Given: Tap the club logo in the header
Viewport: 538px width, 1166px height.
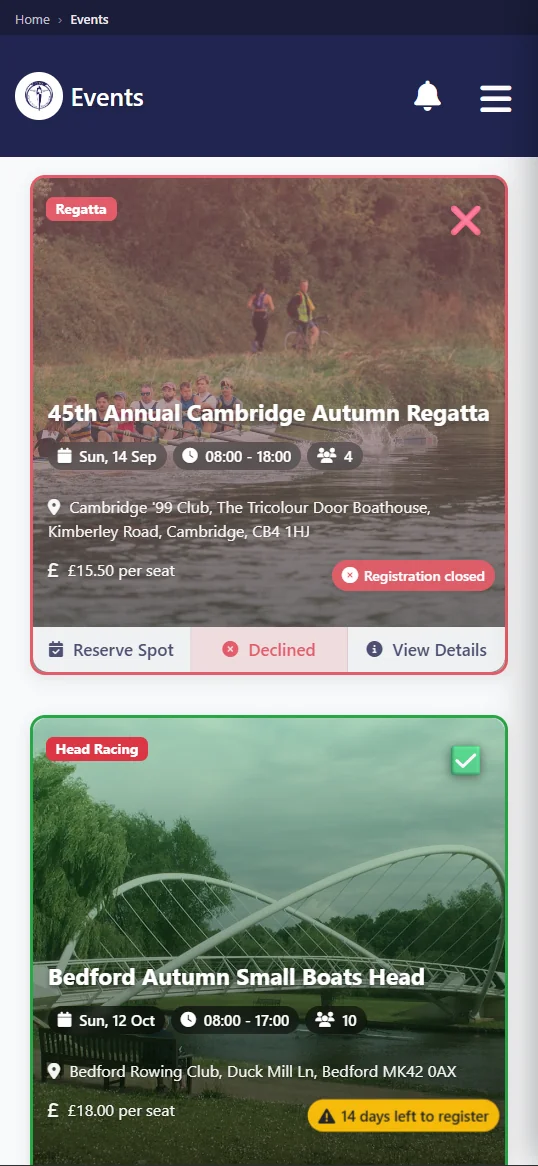Looking at the screenshot, I should click(x=39, y=96).
